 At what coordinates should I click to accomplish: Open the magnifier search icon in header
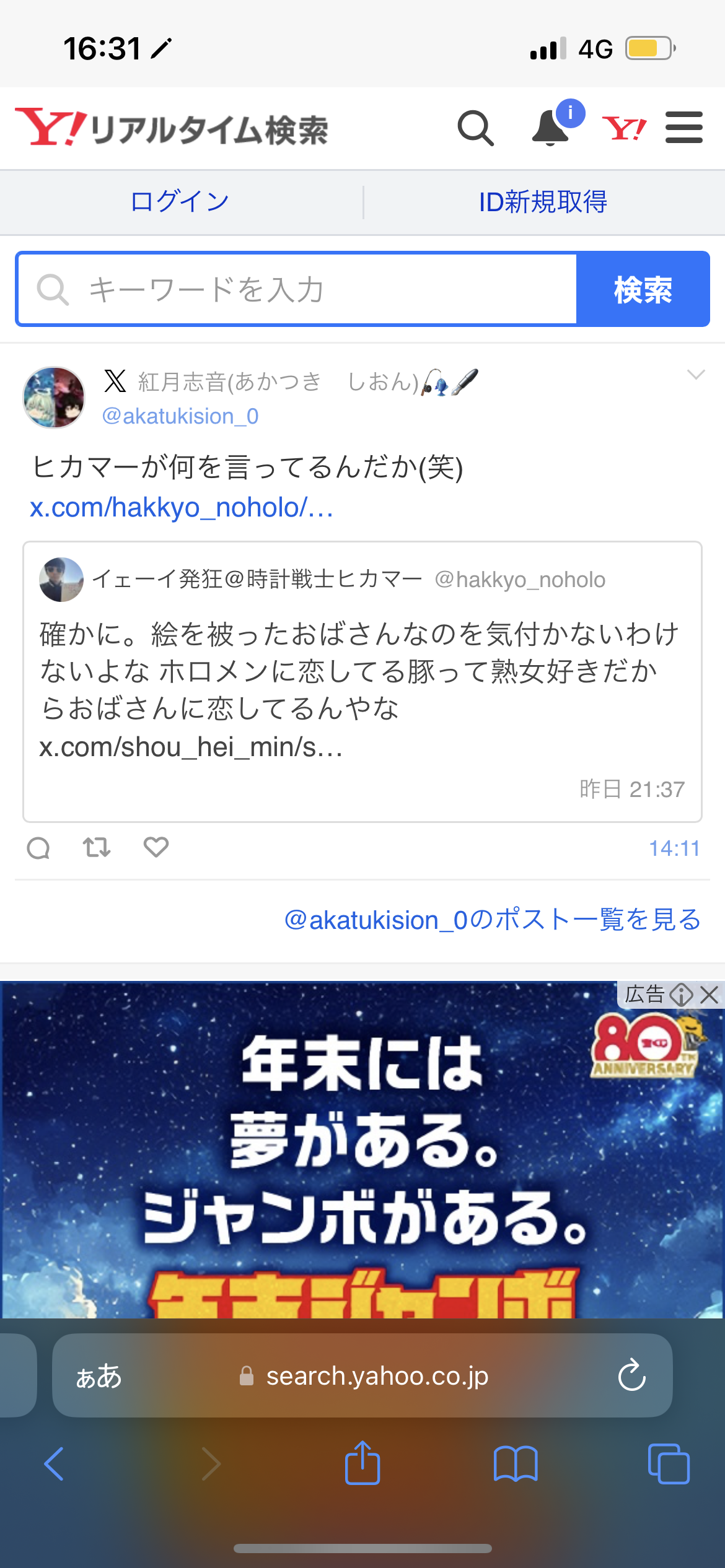475,128
